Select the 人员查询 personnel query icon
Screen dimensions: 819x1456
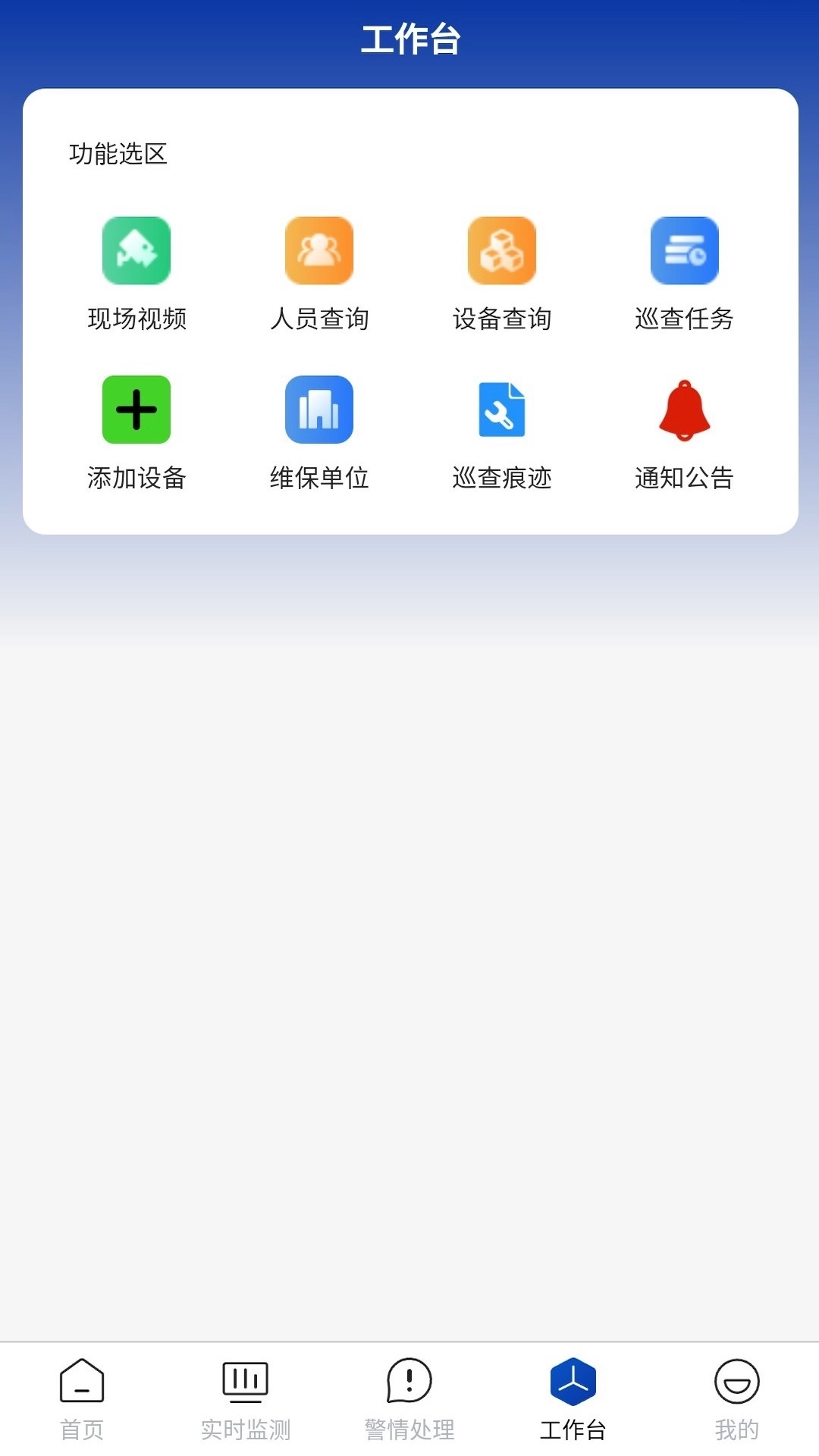click(319, 251)
